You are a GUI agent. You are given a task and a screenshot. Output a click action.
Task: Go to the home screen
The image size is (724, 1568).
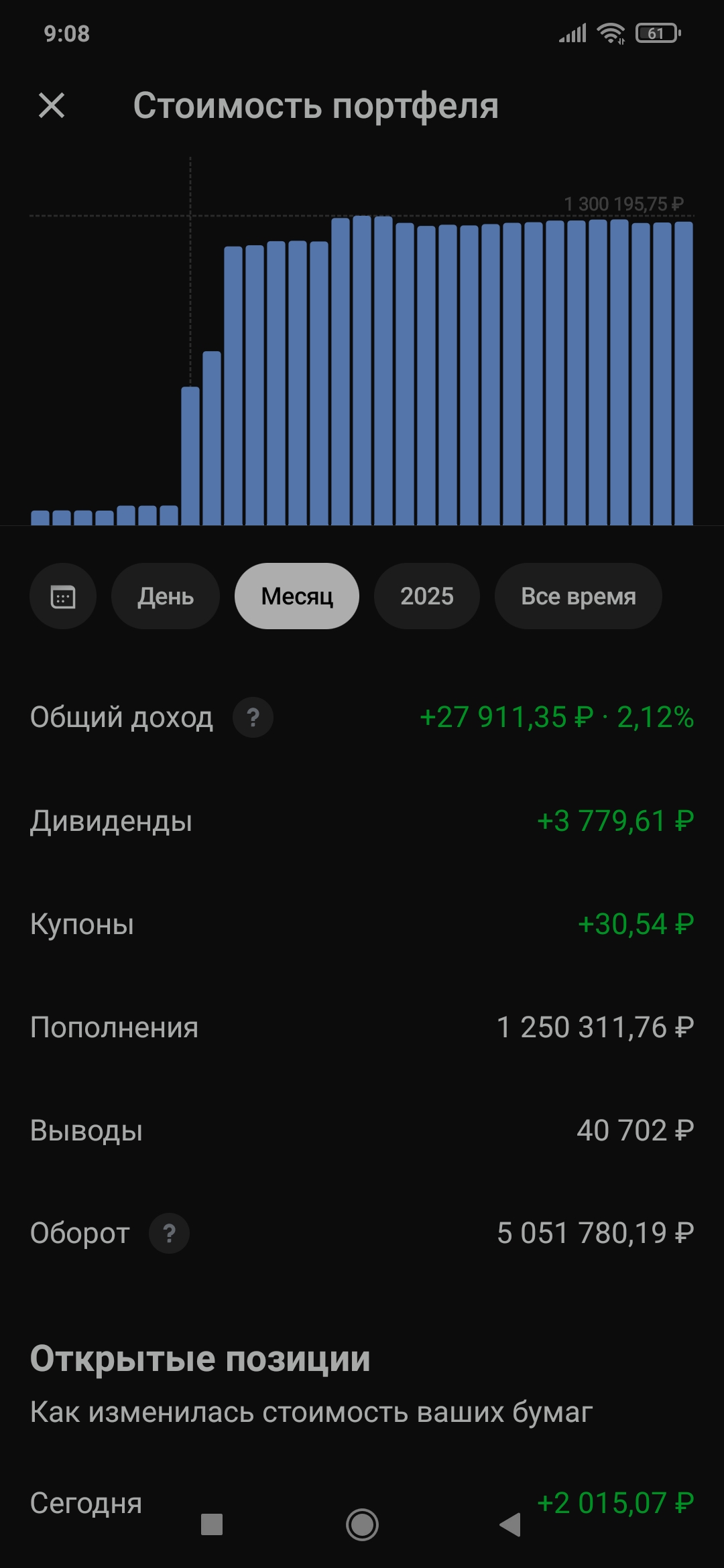click(362, 1524)
